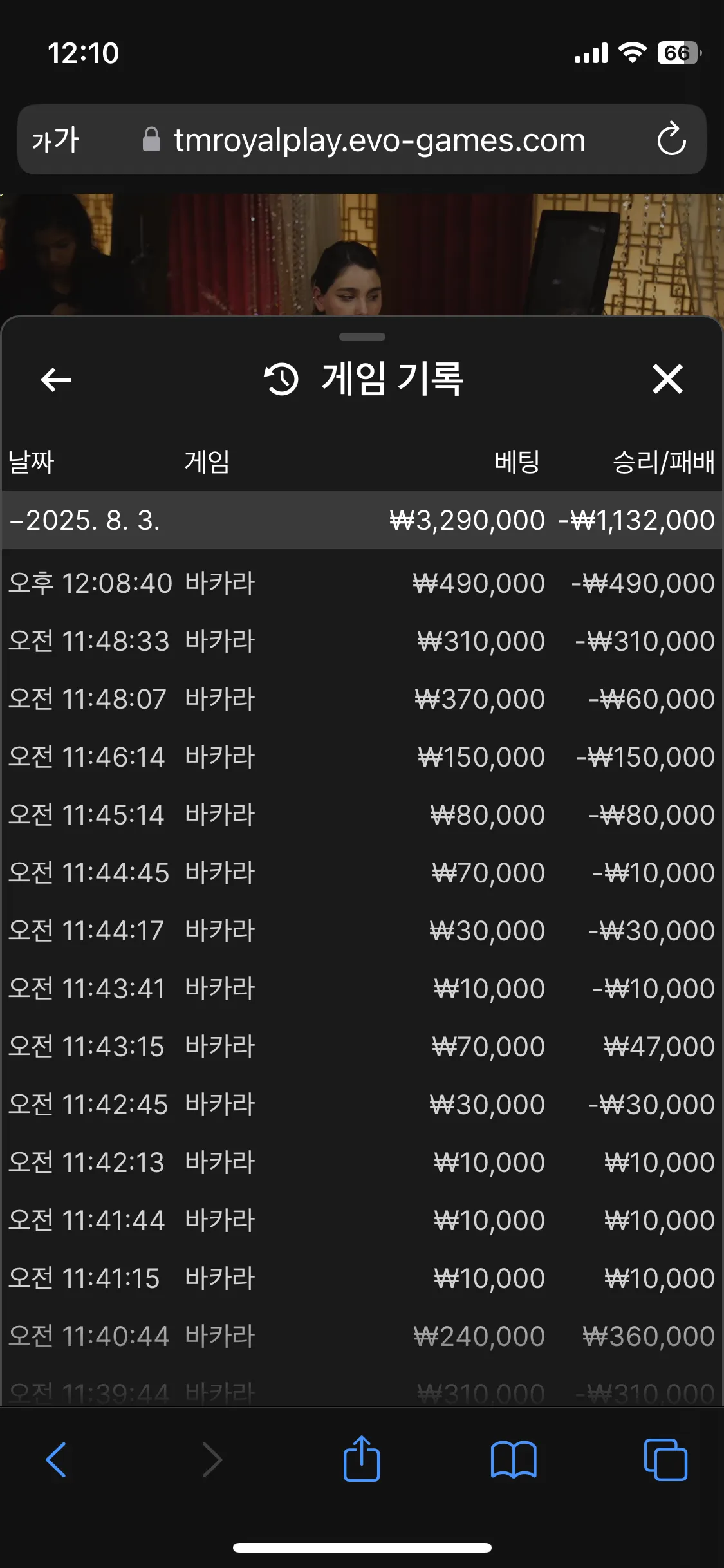Image resolution: width=724 pixels, height=1568 pixels.
Task: Open the Safari share sheet
Action: pyautogui.click(x=362, y=1458)
